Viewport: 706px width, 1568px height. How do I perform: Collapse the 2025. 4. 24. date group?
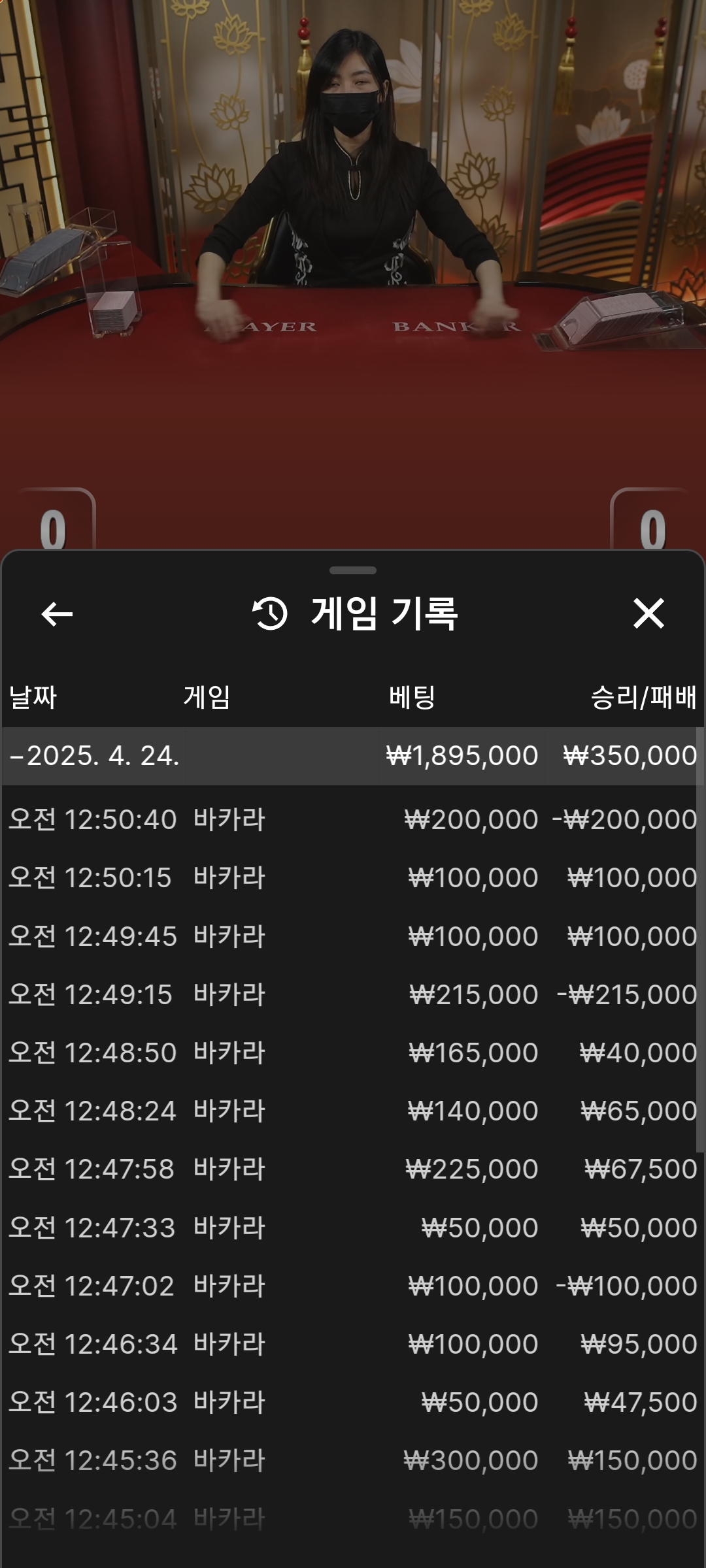[95, 756]
